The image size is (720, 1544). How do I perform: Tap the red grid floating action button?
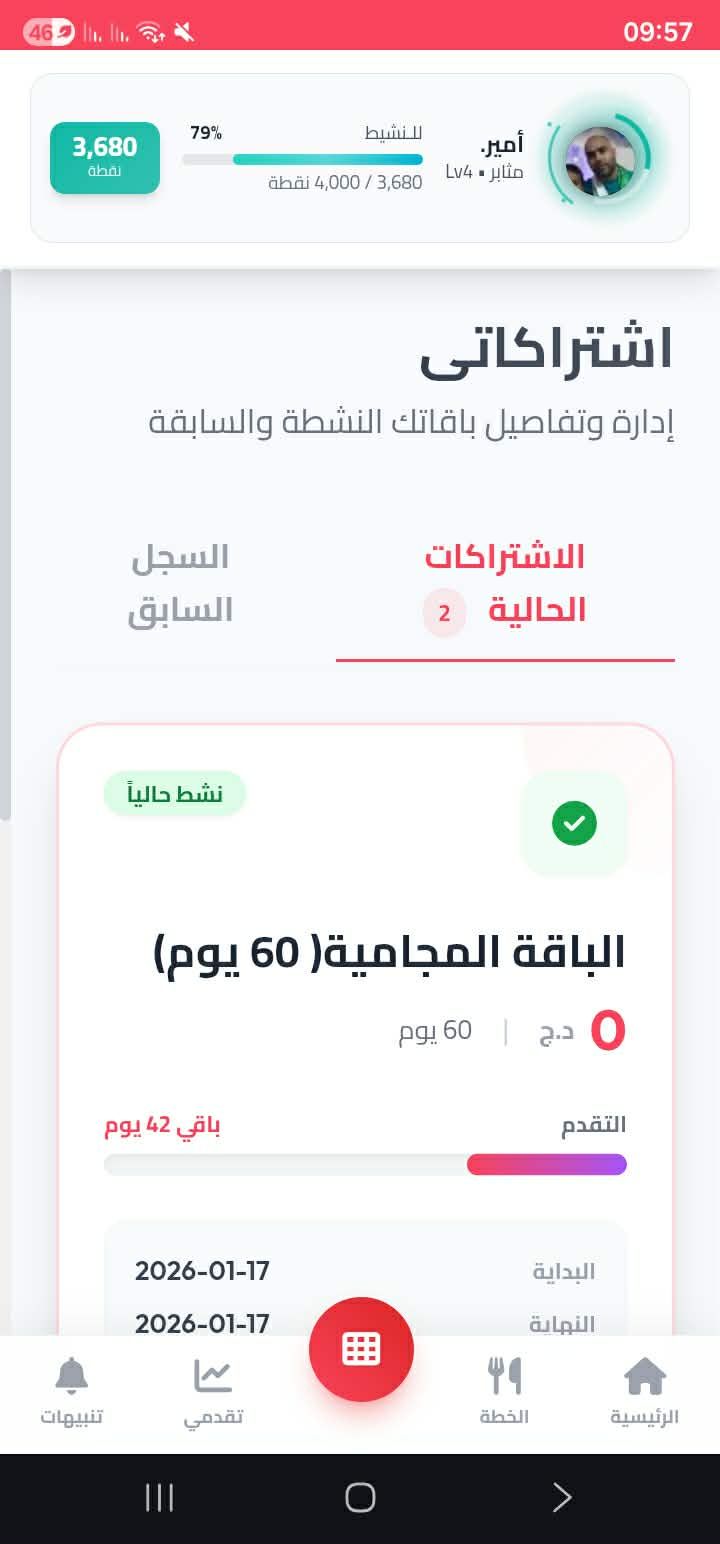[361, 1348]
